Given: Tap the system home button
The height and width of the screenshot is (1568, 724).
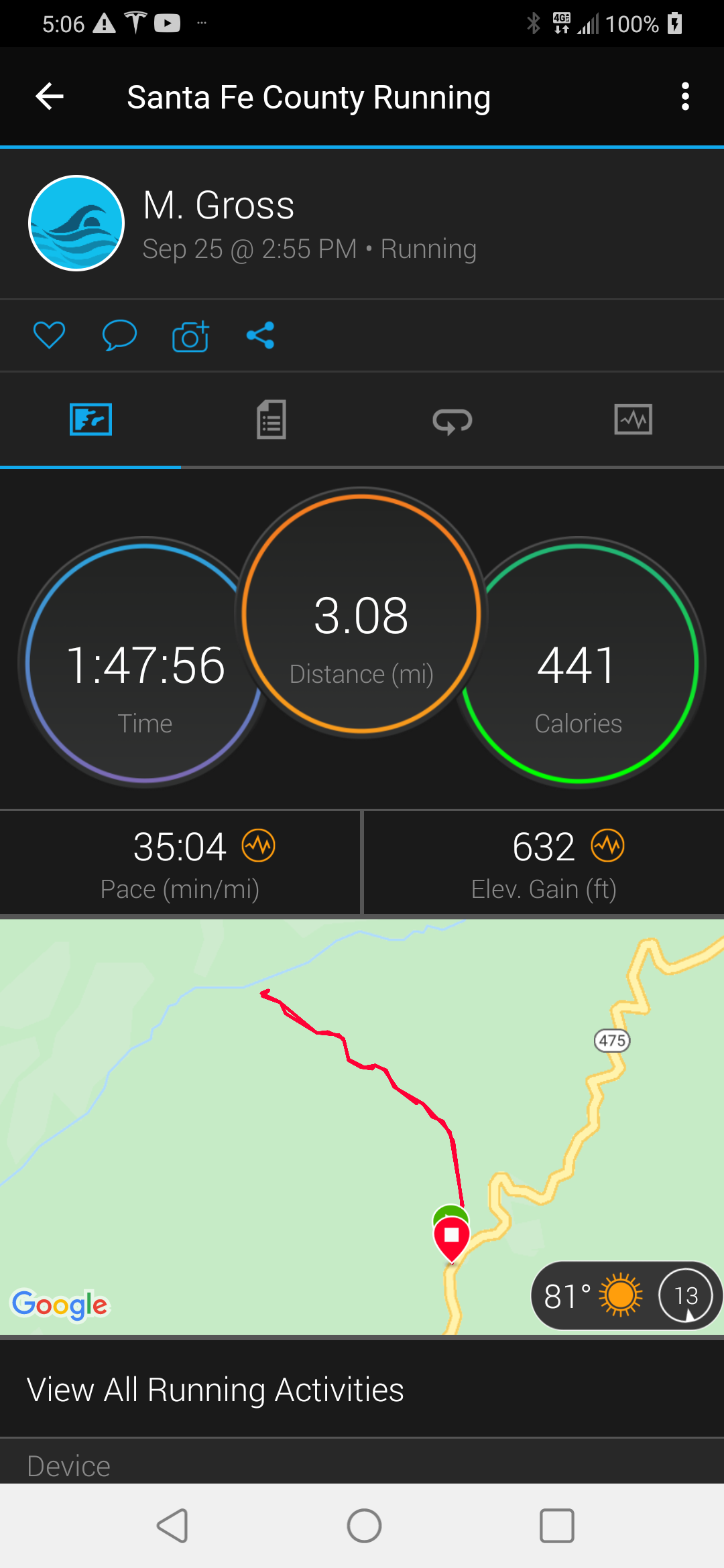Looking at the screenshot, I should pyautogui.click(x=364, y=1526).
